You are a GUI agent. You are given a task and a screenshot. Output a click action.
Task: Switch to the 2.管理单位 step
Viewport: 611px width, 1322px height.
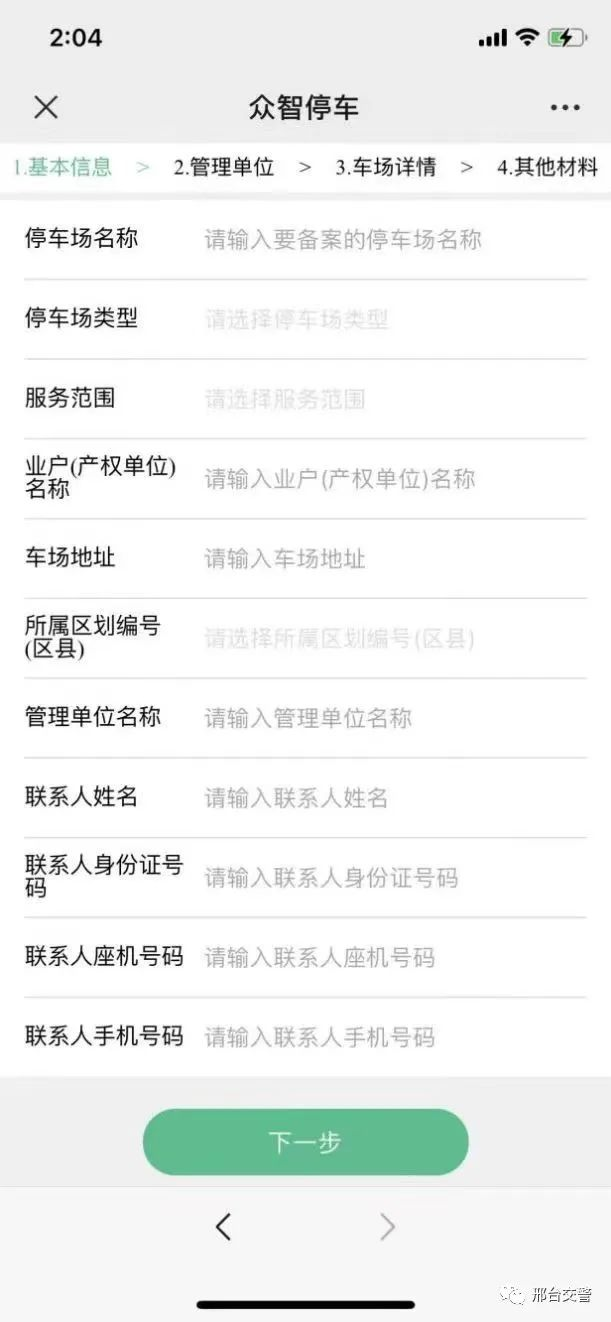(223, 167)
